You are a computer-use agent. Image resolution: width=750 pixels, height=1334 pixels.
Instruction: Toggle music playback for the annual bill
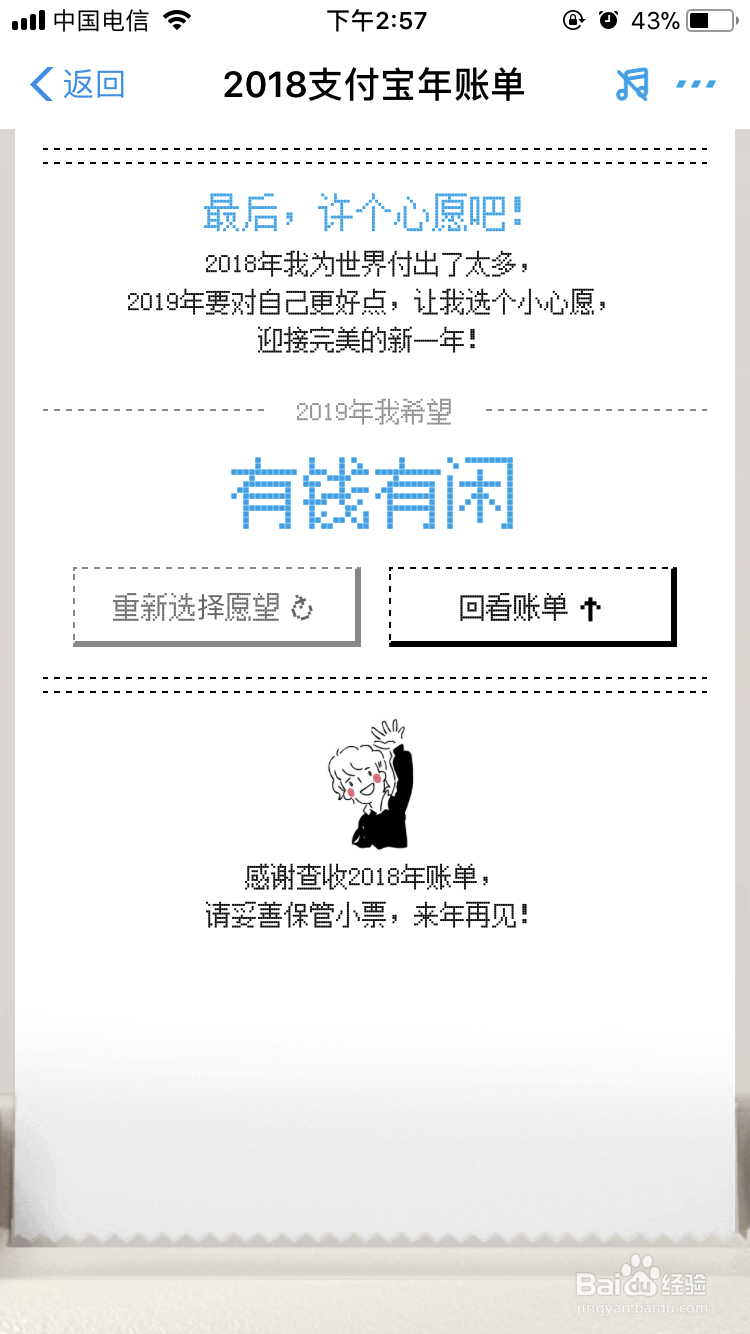pos(631,86)
